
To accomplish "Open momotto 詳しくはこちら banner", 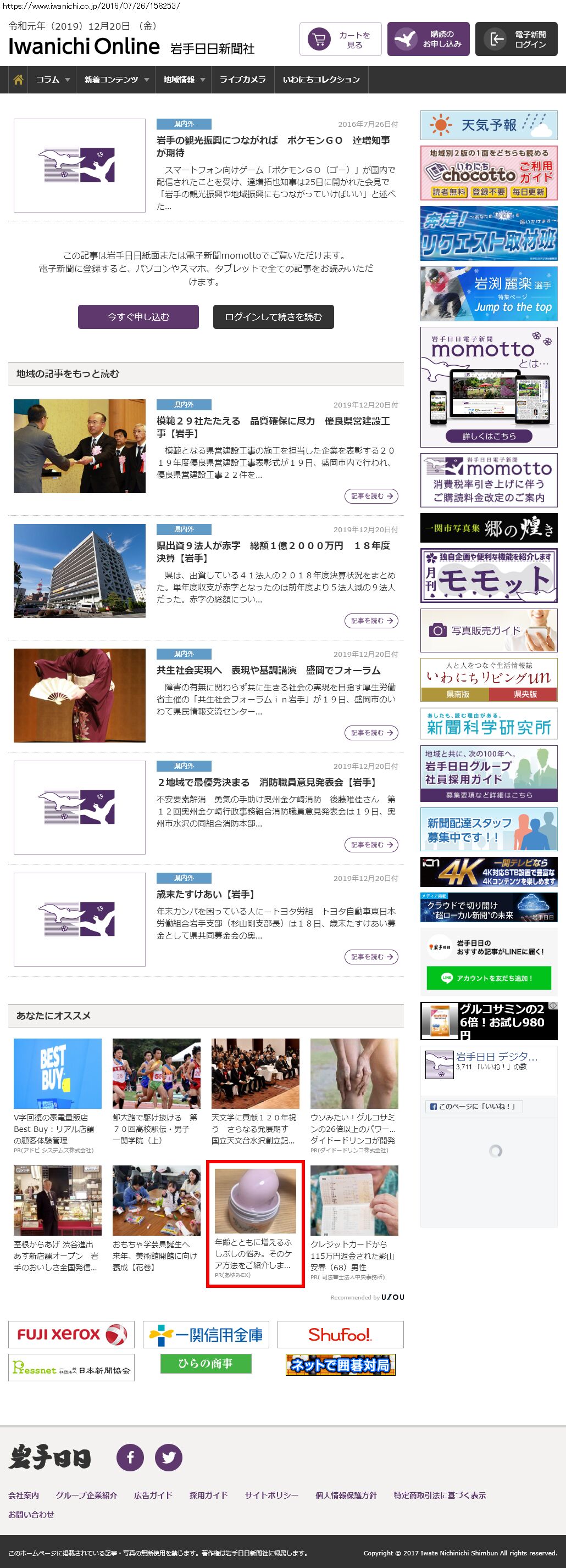I will pos(489,436).
